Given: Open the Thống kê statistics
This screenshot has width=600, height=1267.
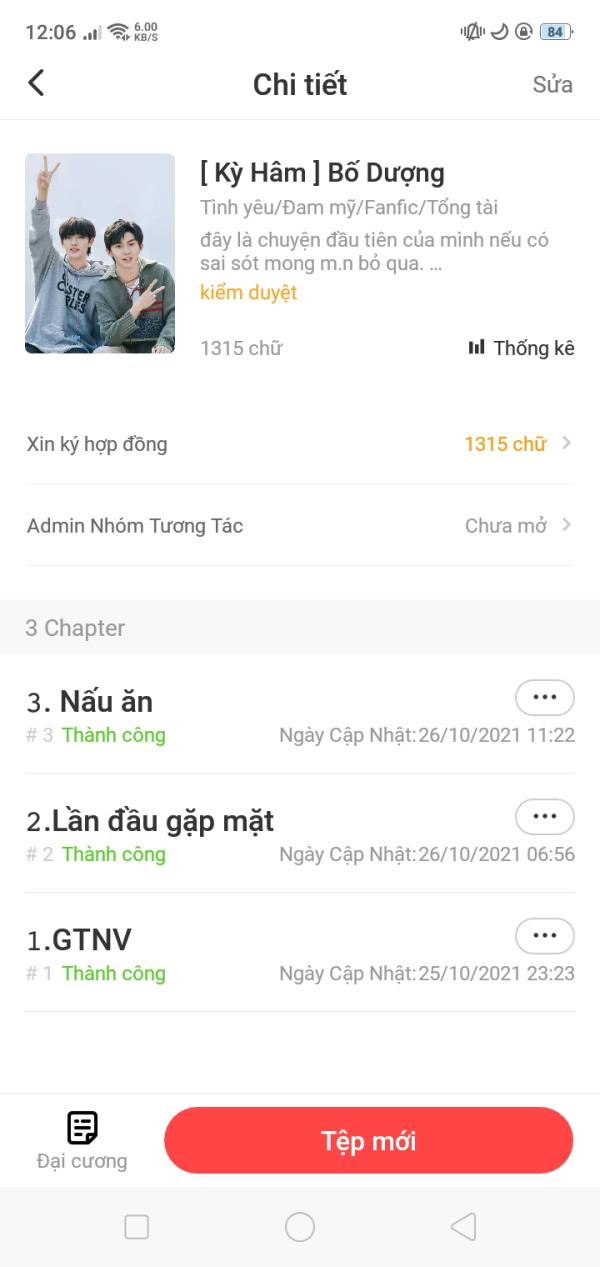Looking at the screenshot, I should coord(522,348).
